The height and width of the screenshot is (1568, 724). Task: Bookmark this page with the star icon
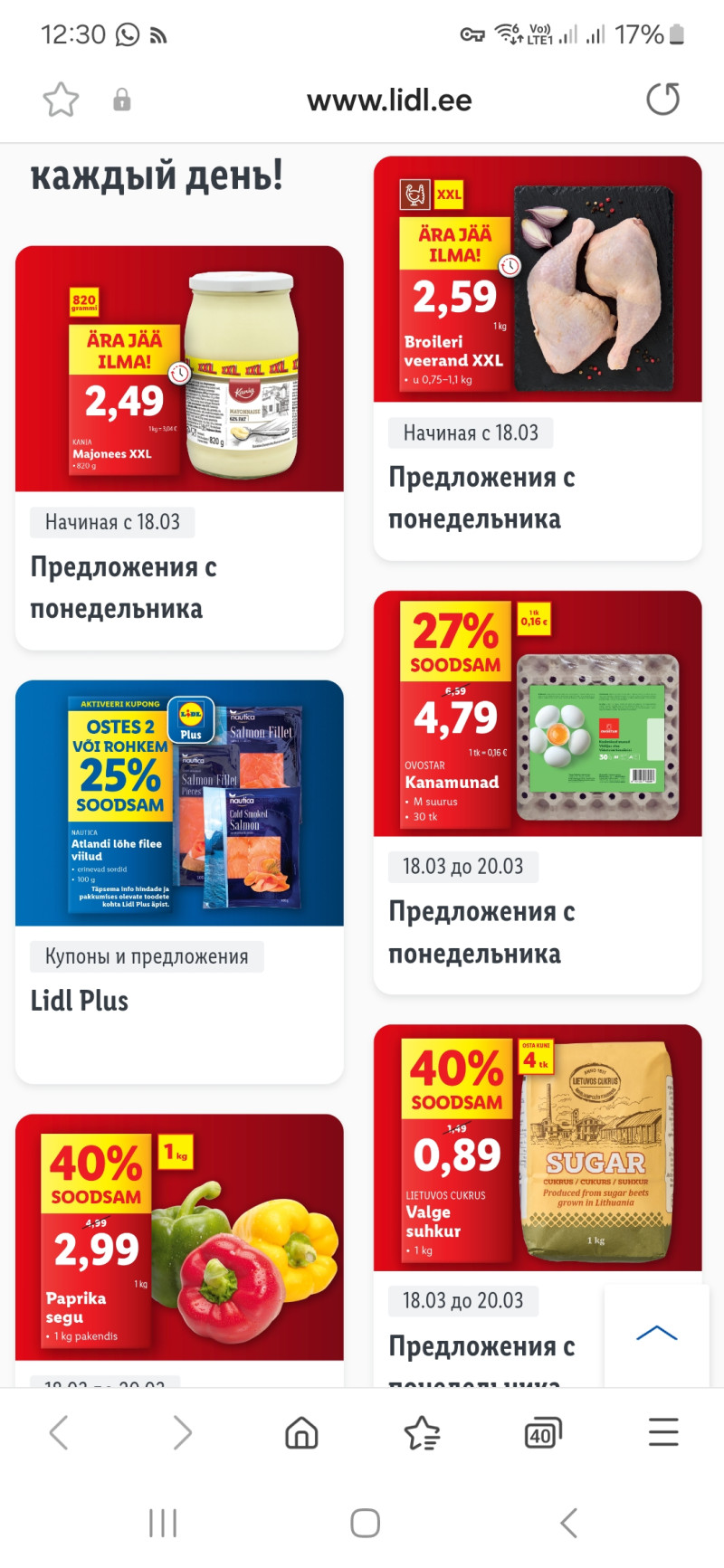coord(61,100)
